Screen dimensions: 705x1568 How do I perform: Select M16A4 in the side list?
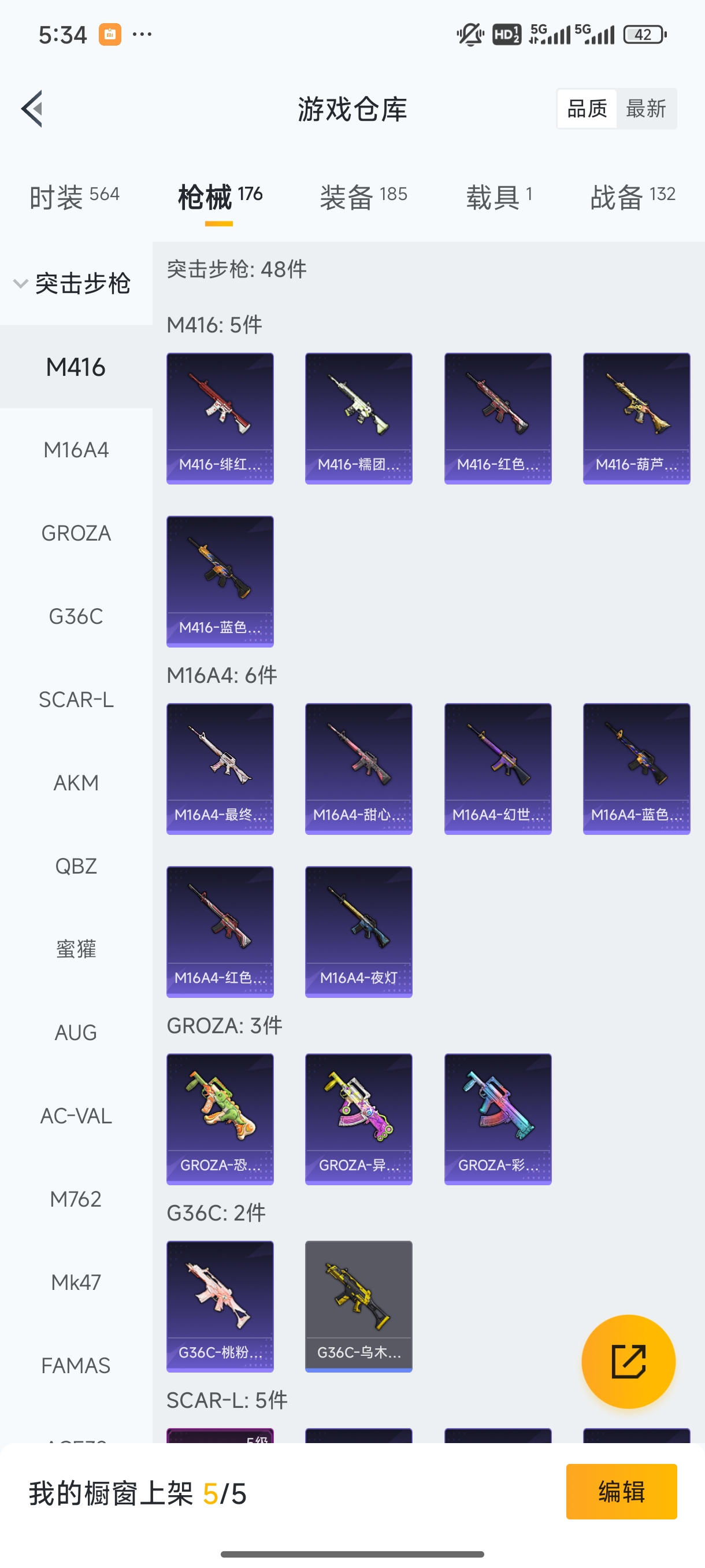[76, 450]
